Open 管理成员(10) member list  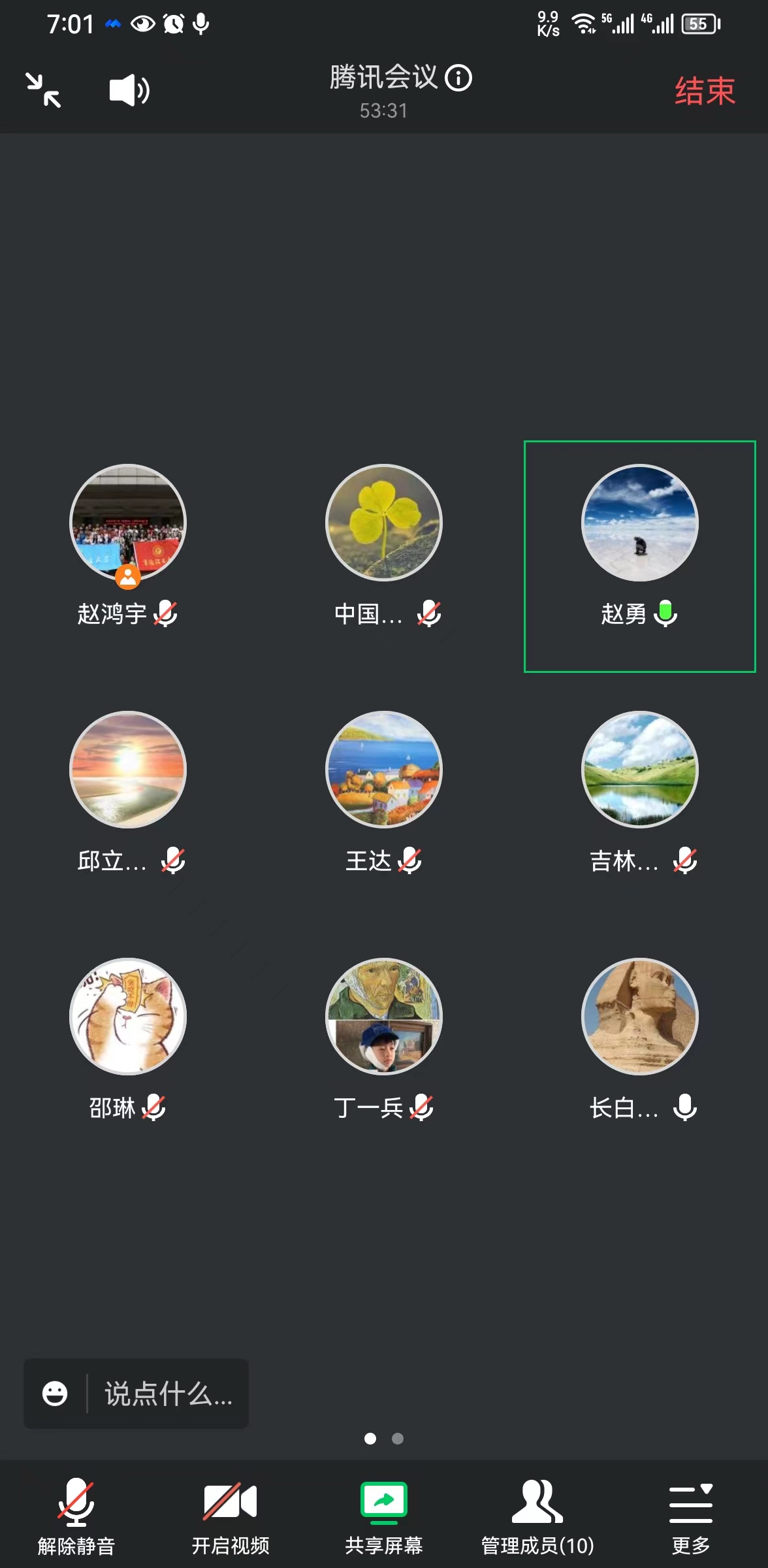(537, 1516)
